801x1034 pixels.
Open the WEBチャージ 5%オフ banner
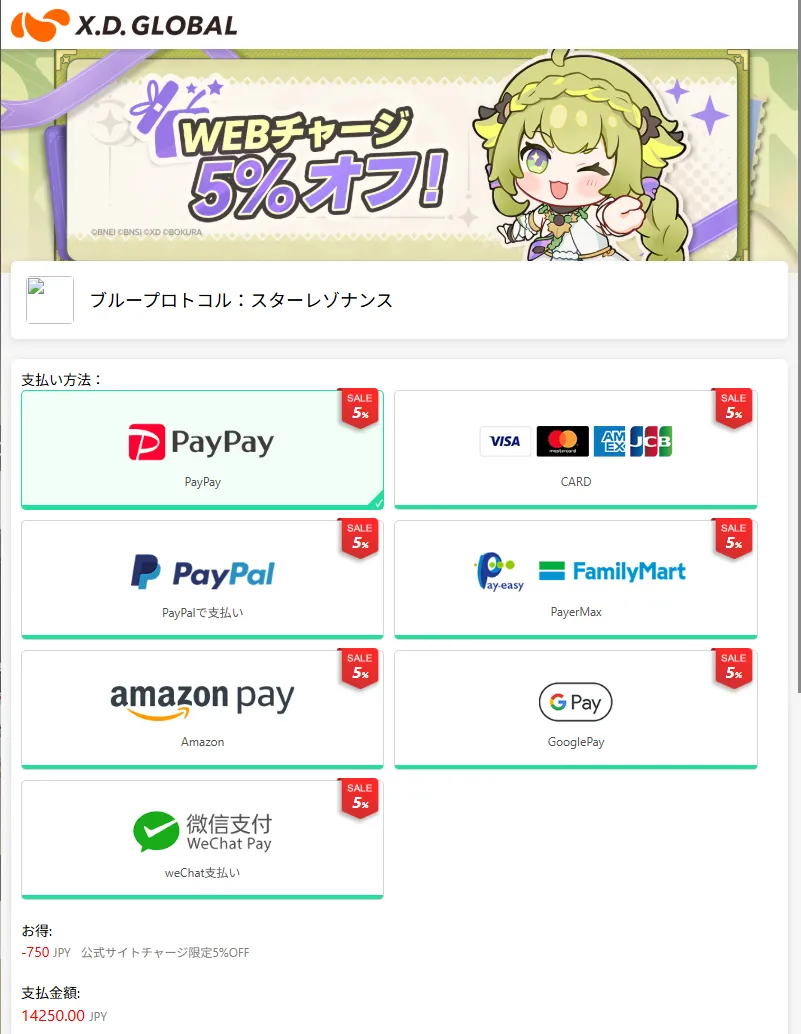point(400,155)
